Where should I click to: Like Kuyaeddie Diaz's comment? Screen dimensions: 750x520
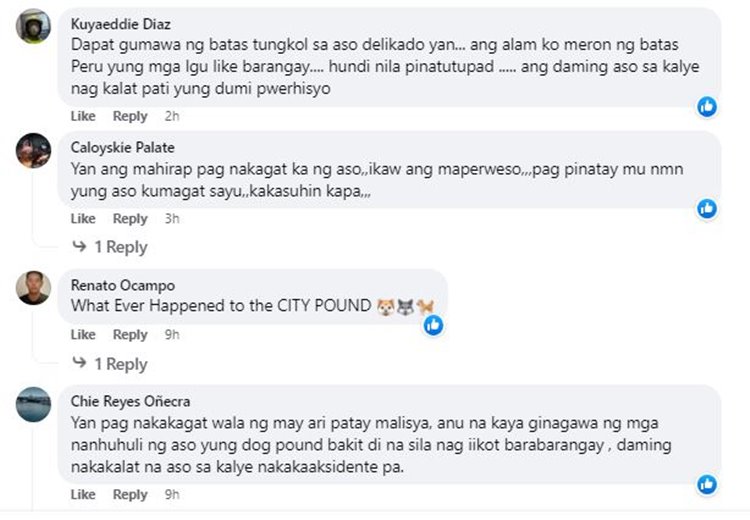point(83,116)
